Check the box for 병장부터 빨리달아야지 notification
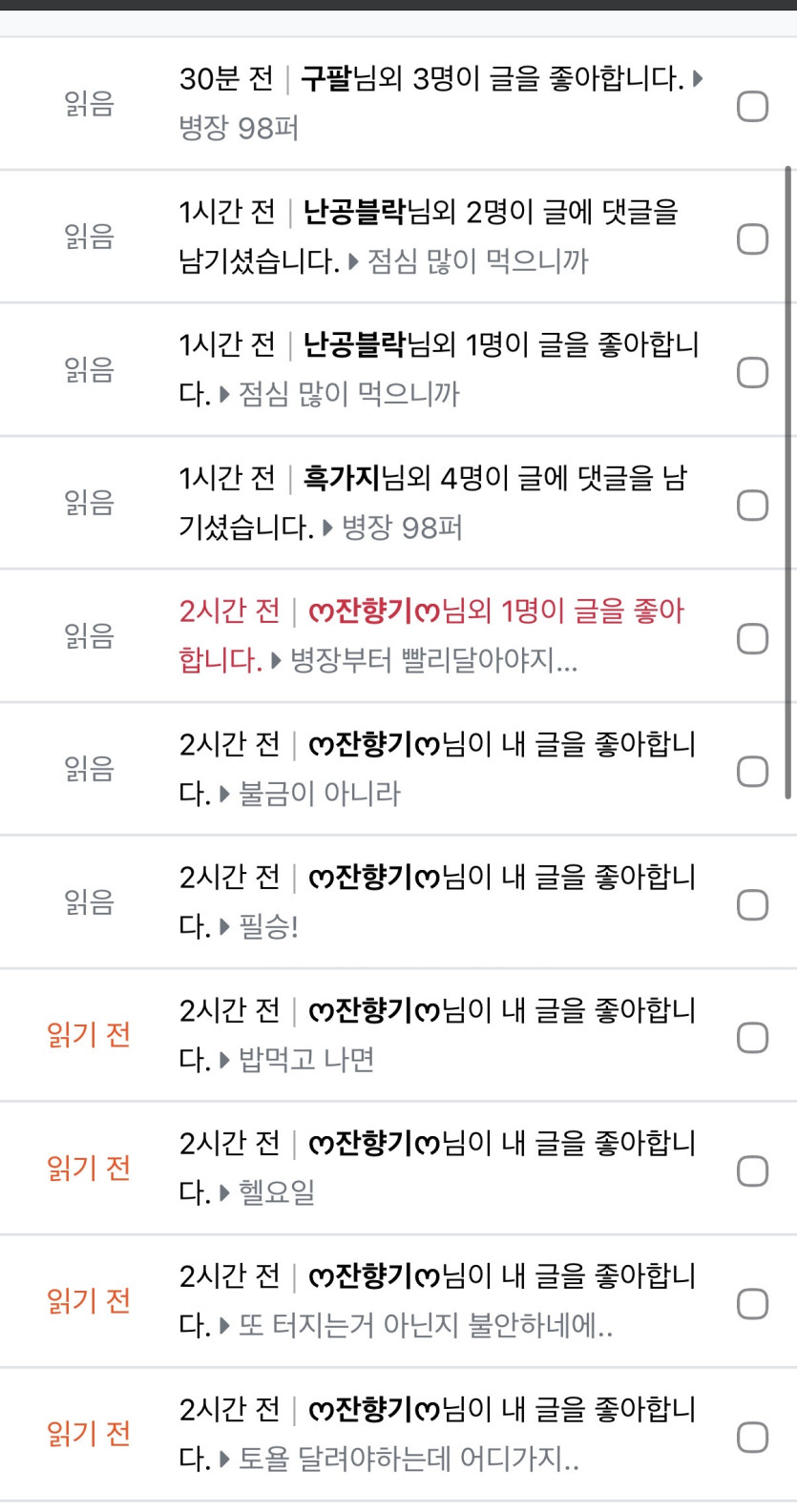 (x=752, y=638)
